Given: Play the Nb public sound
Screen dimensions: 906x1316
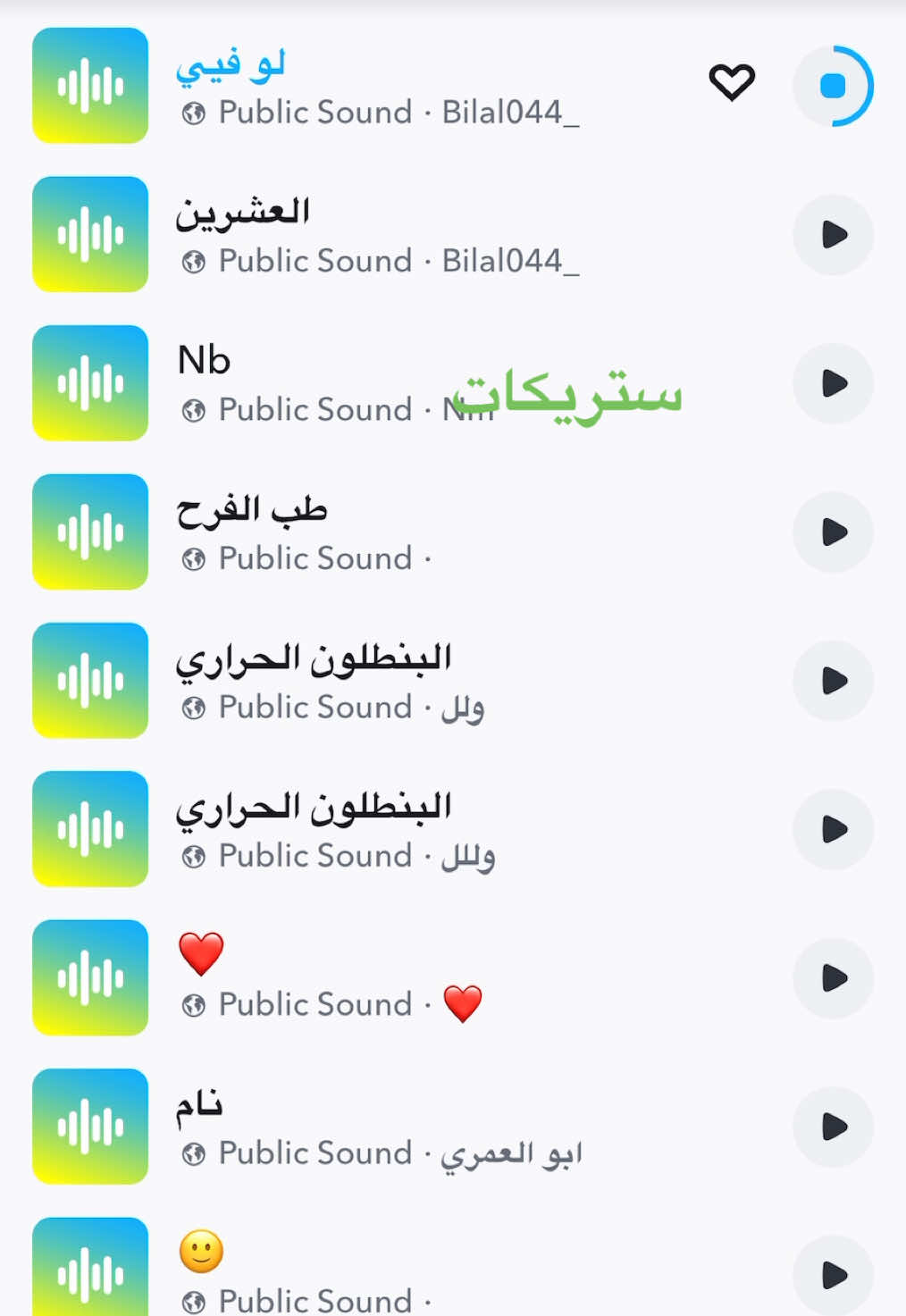Looking at the screenshot, I should click(833, 382).
